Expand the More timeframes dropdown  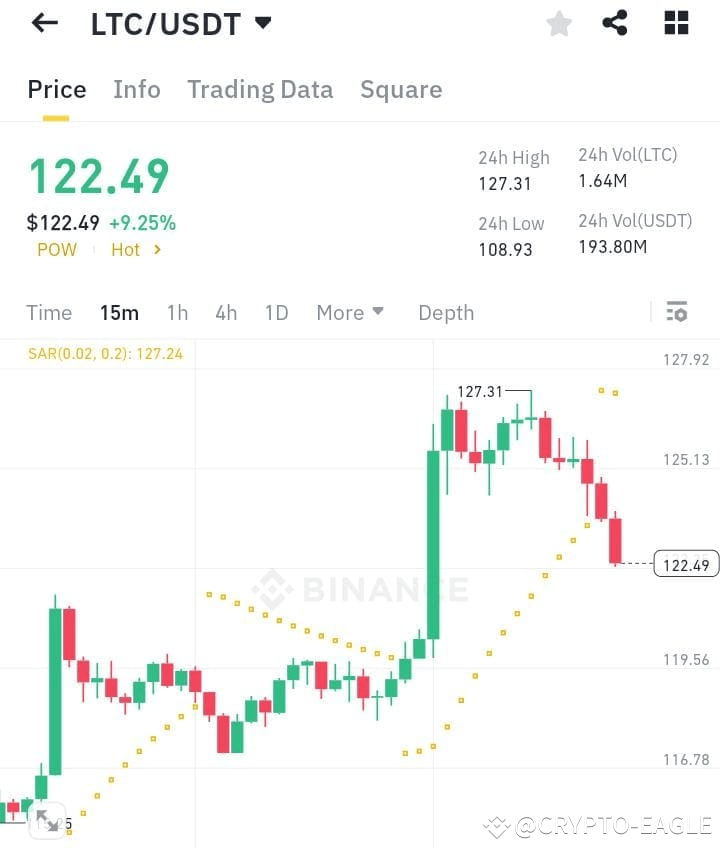pyautogui.click(x=349, y=312)
